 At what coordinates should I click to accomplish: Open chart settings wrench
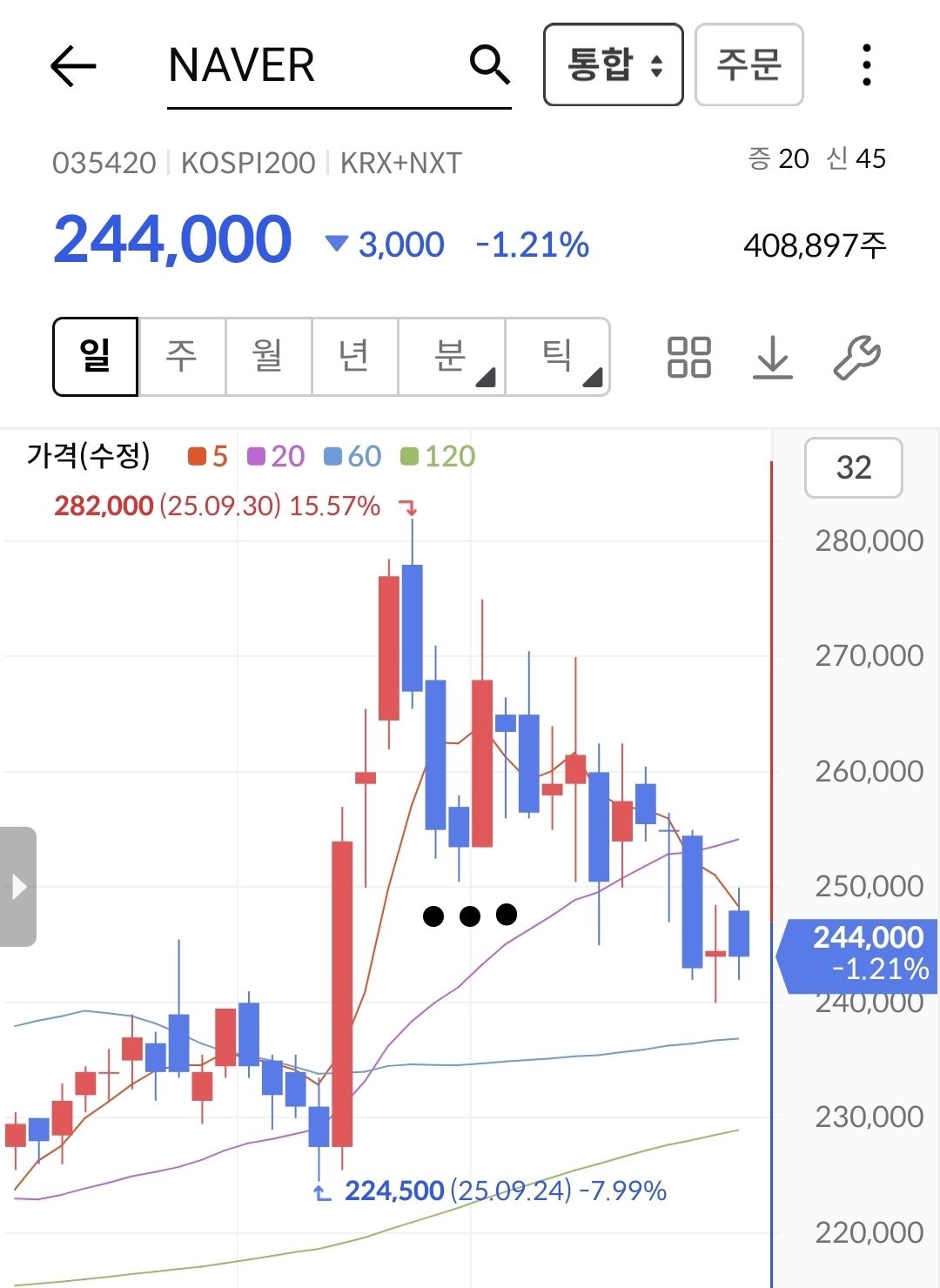[856, 357]
